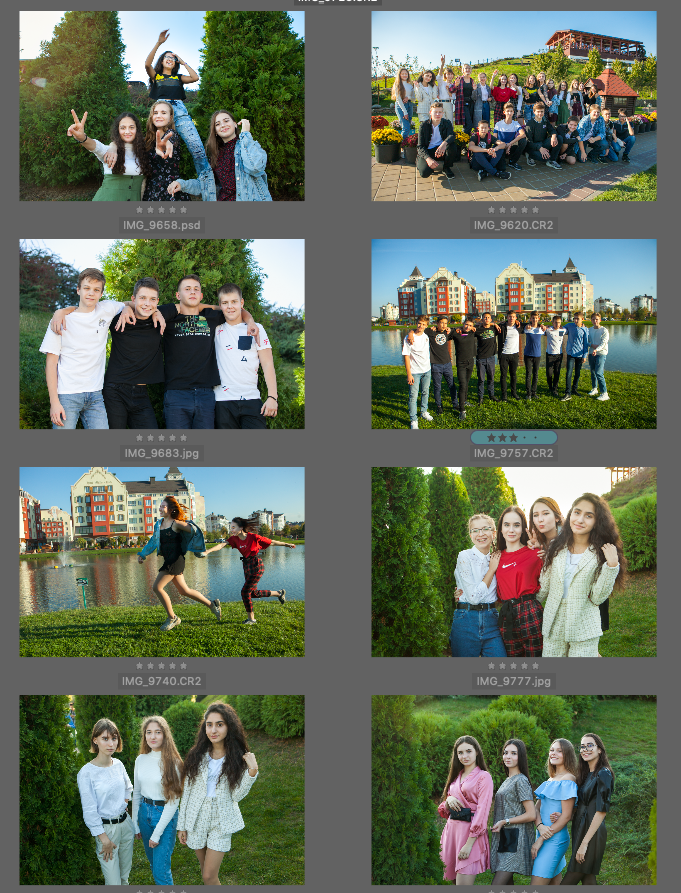Viewport: 681px width, 893px height.
Task: Select the IMG_9740.CR2 thumbnail
Action: tap(161, 562)
